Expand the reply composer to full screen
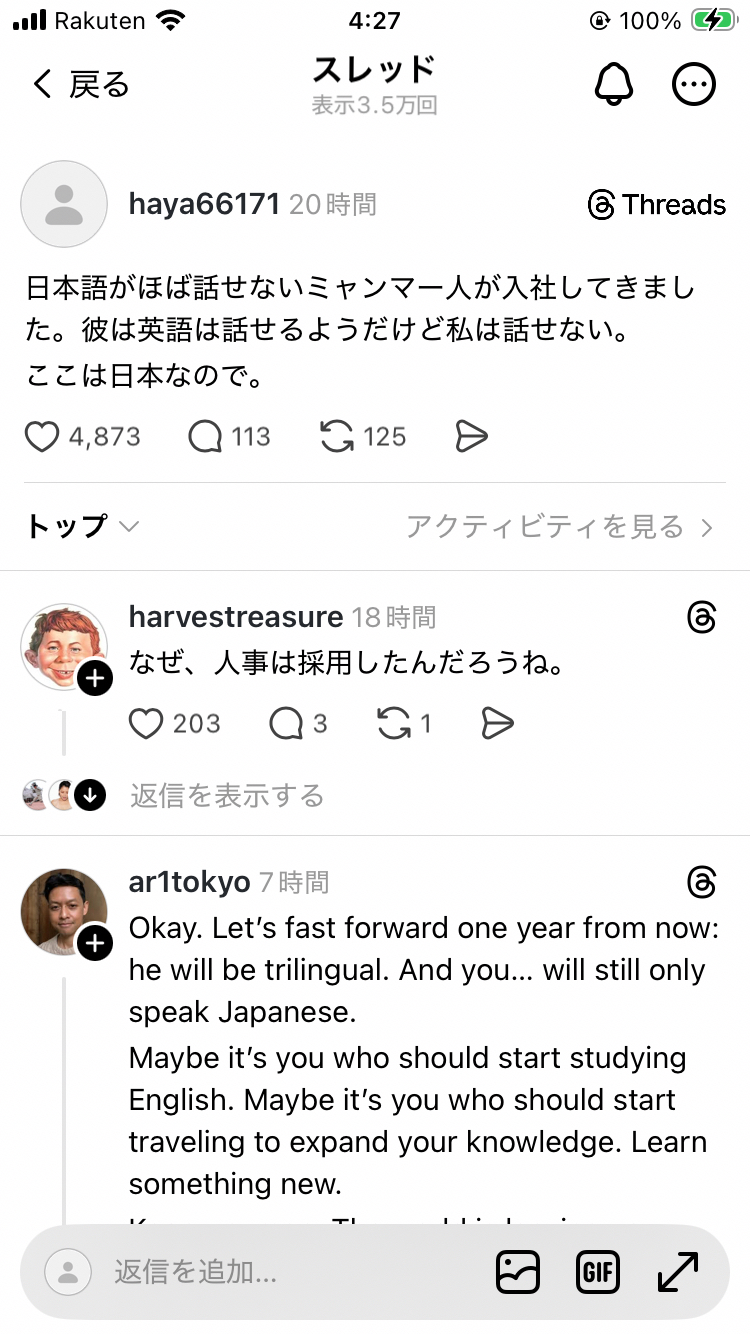Screen dimensions: 750x1334 coord(678,1272)
